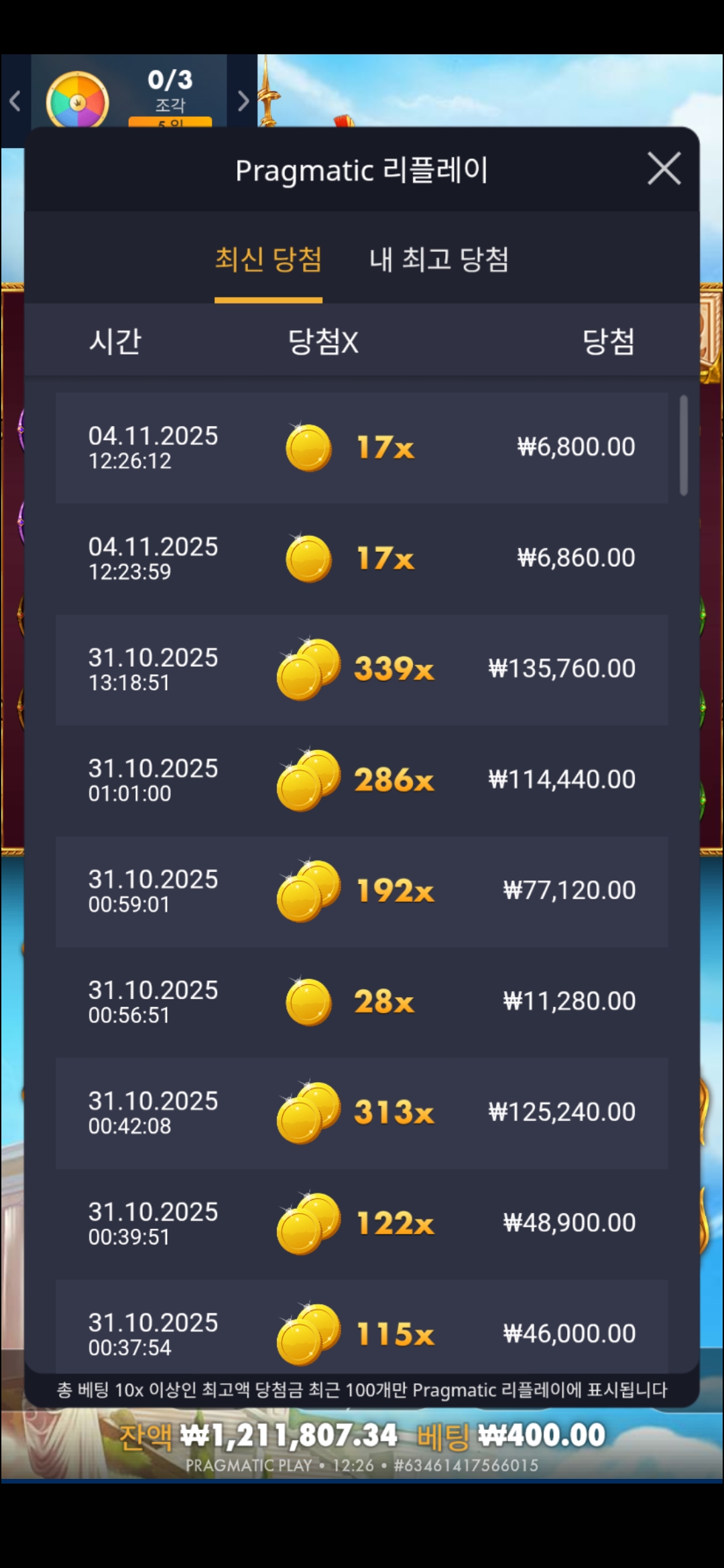Viewport: 724px width, 1568px height.
Task: Select the 최신 당첨 tab
Action: (268, 260)
